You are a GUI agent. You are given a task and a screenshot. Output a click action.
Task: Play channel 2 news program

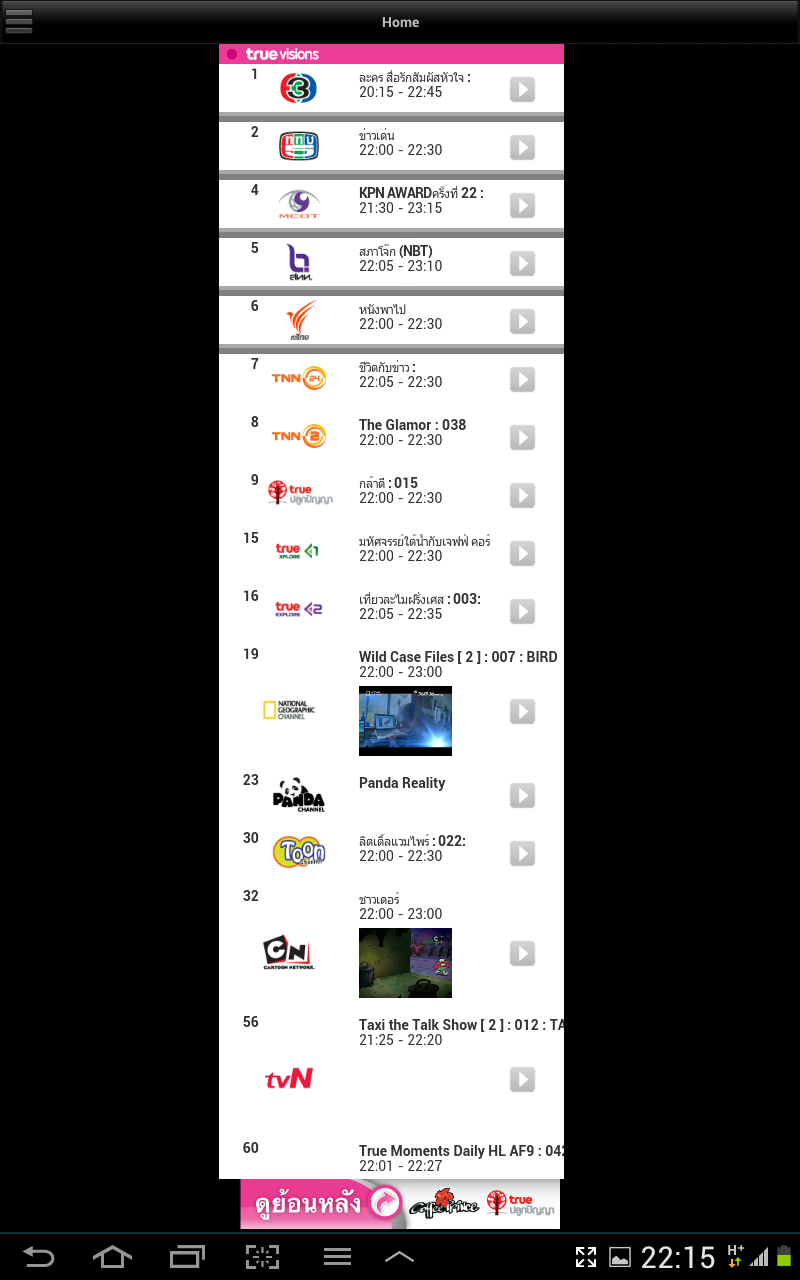point(522,148)
